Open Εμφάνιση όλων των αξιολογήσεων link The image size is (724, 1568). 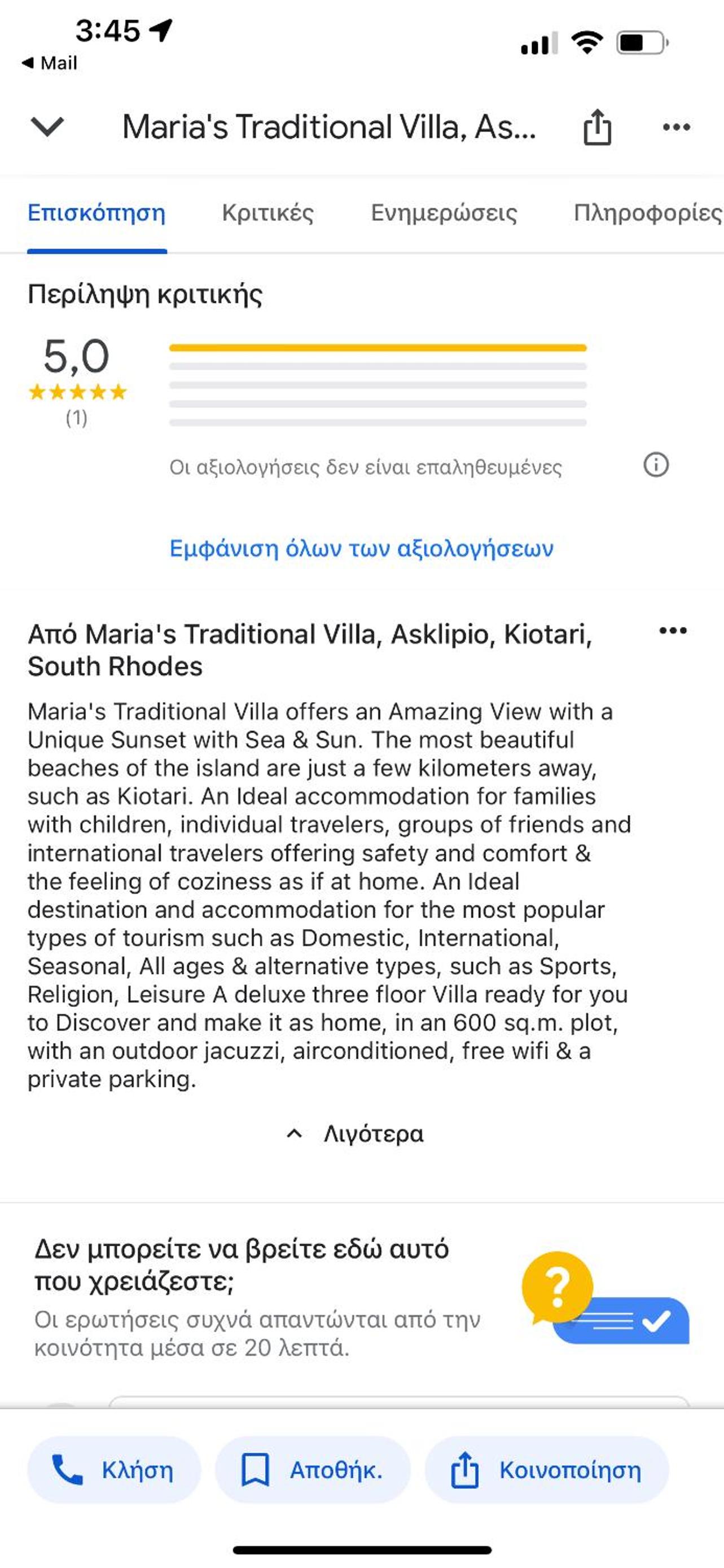[361, 549]
